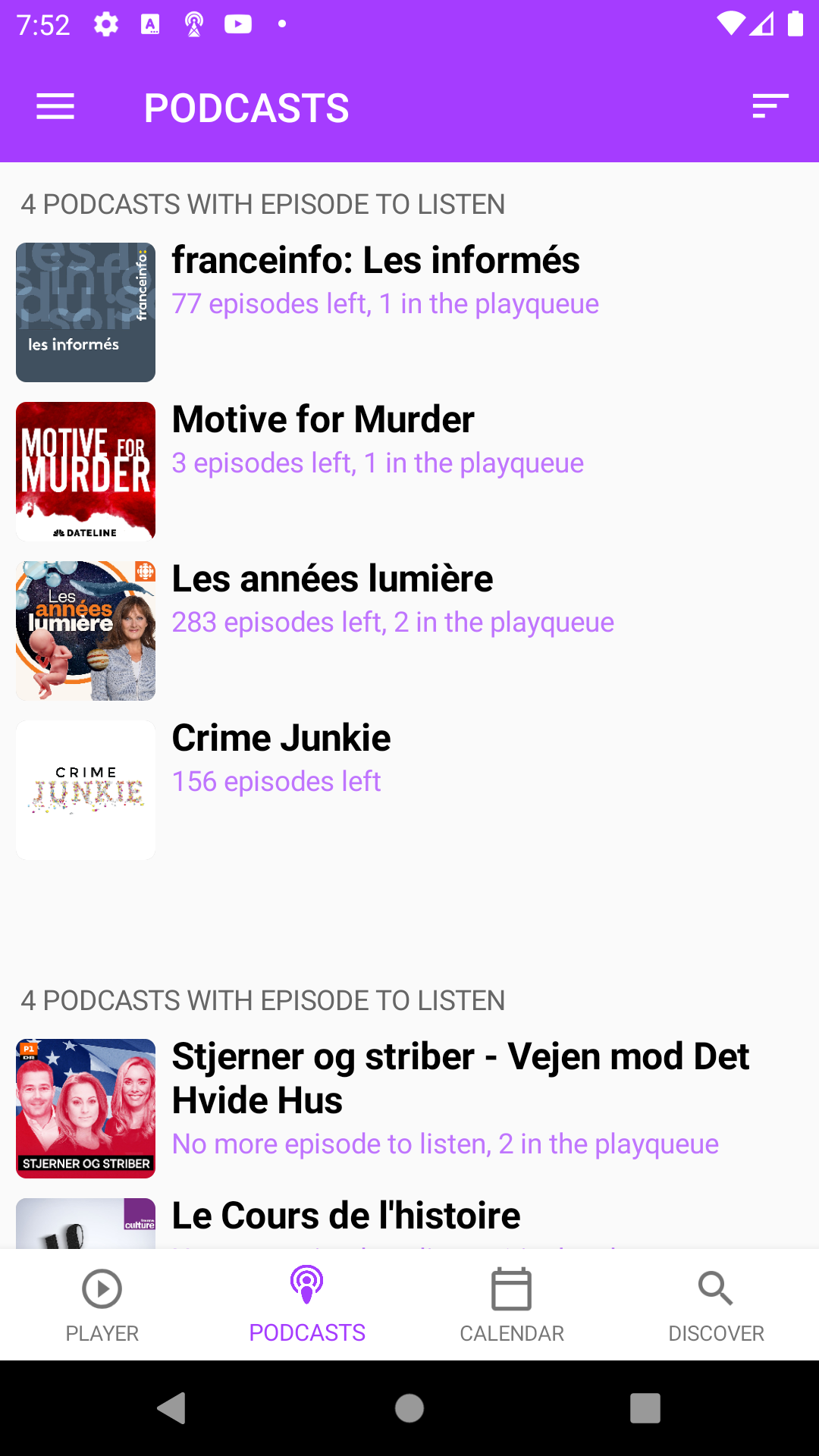Screen dimensions: 819x1456
Task: Tap the Motive for Murder cover art
Action: tap(85, 470)
